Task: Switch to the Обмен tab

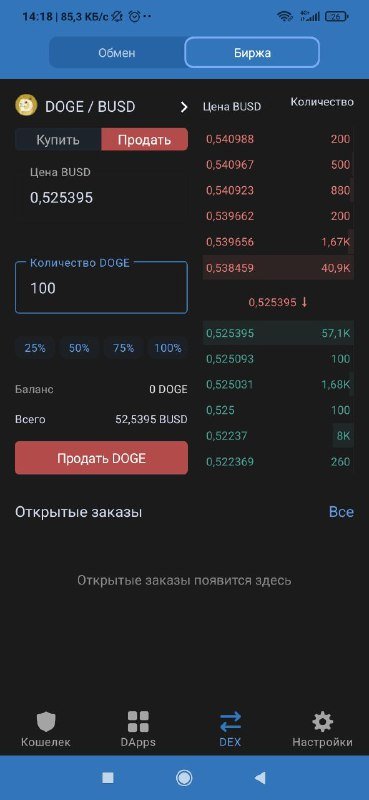Action: pyautogui.click(x=117, y=53)
